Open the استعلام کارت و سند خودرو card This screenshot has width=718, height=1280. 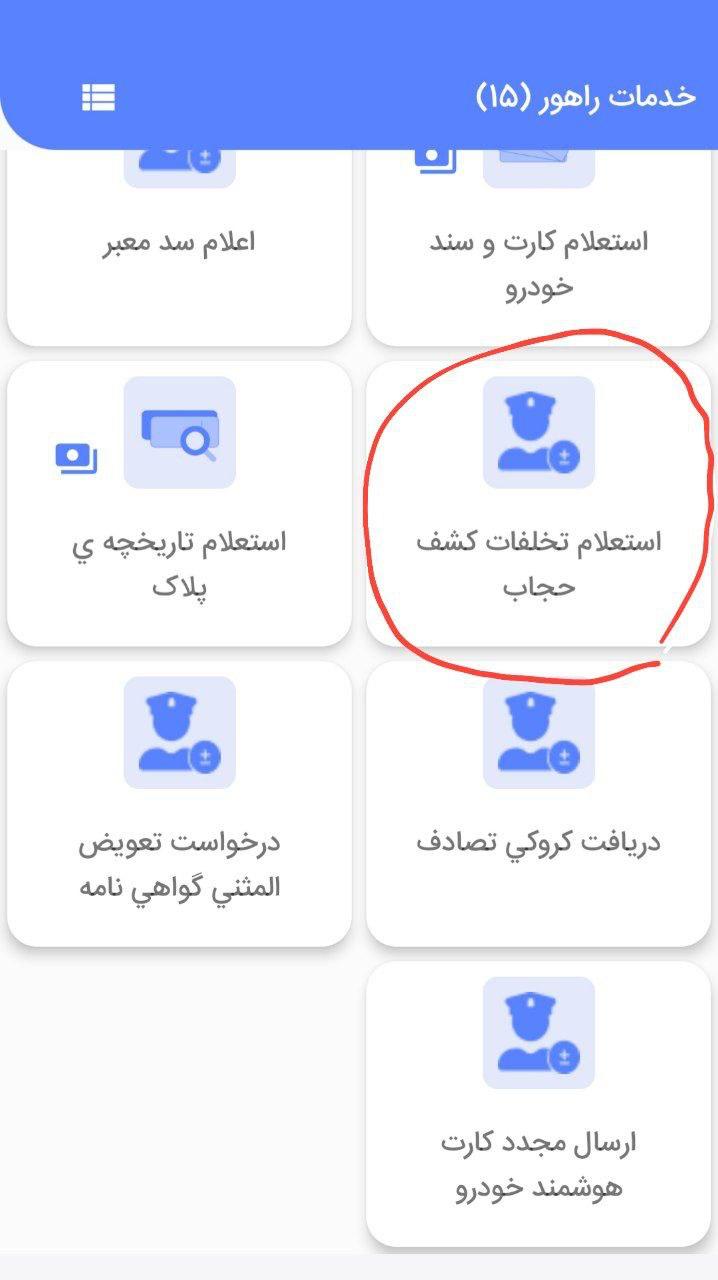pyautogui.click(x=538, y=247)
